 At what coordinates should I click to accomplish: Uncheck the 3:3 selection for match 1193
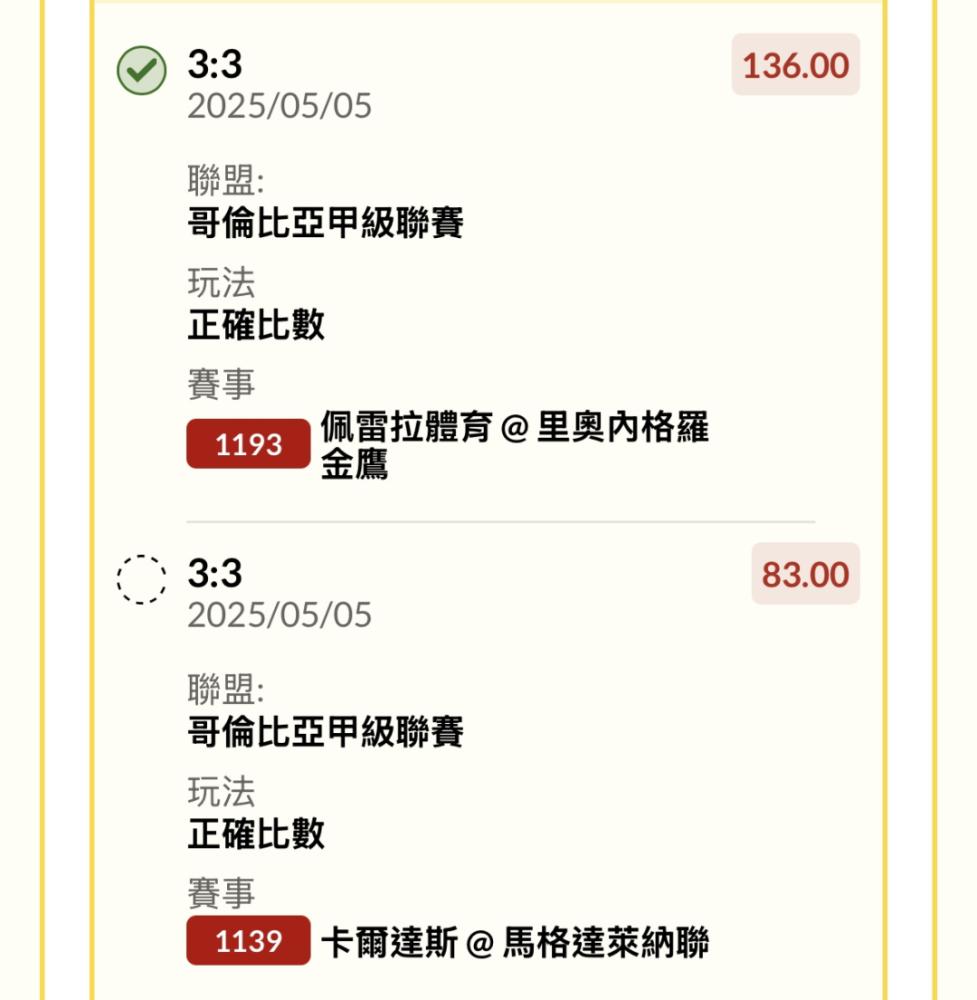coord(141,71)
